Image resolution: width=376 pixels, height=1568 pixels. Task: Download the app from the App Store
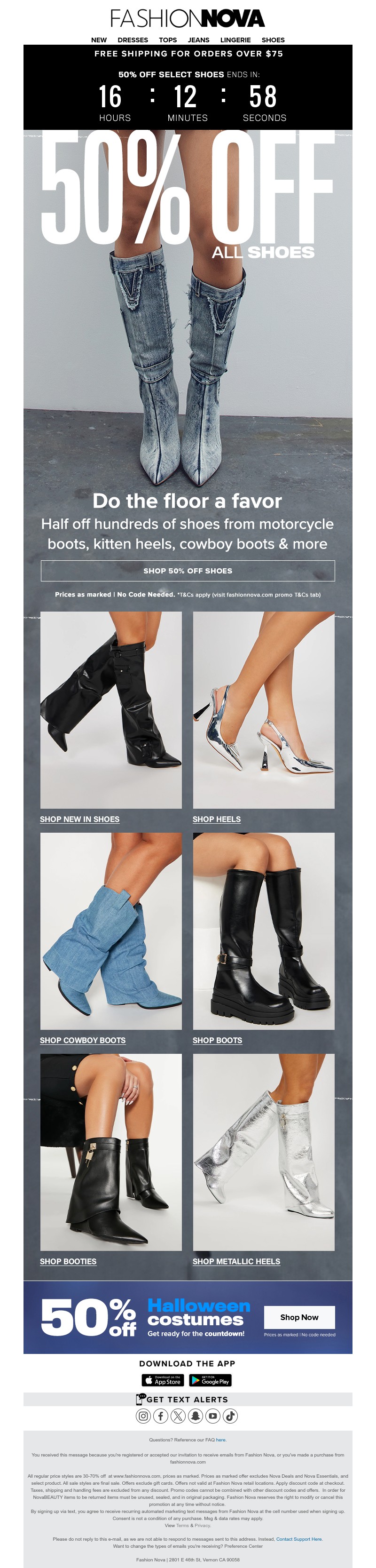pyautogui.click(x=163, y=1380)
